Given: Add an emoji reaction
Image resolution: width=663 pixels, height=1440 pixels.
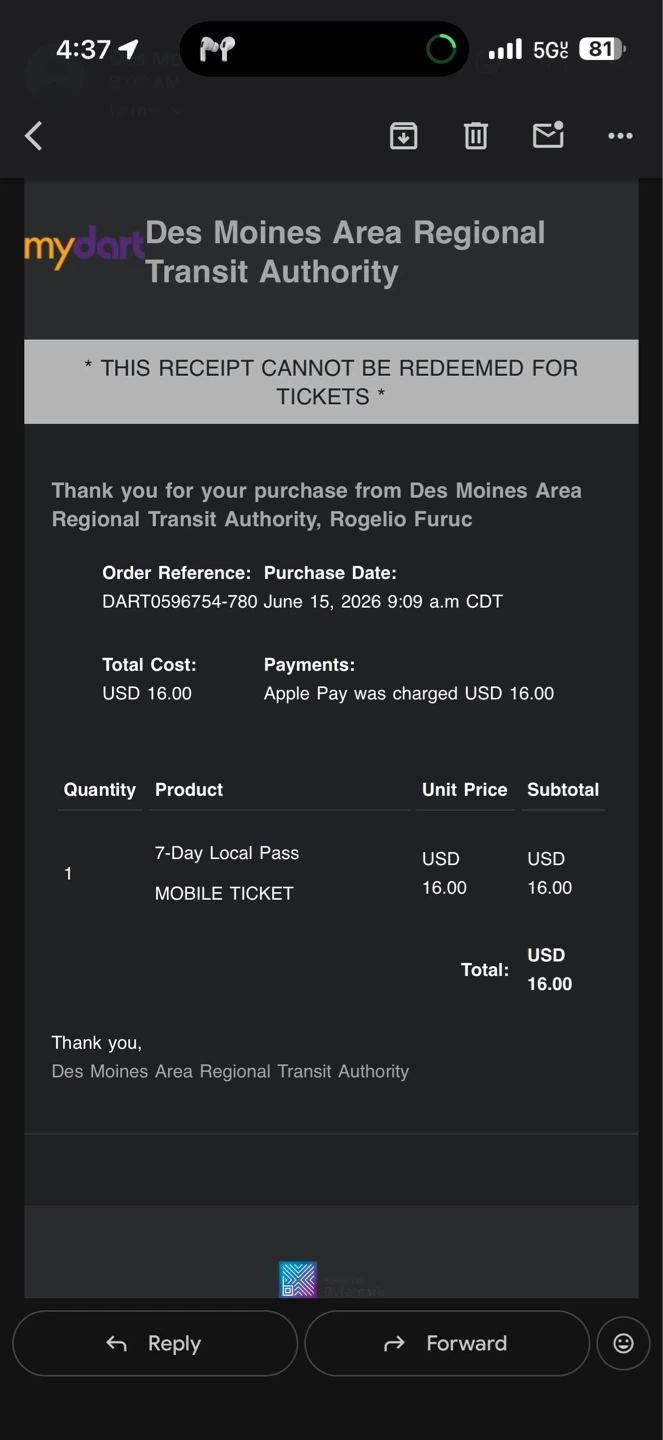Looking at the screenshot, I should (x=623, y=1343).
